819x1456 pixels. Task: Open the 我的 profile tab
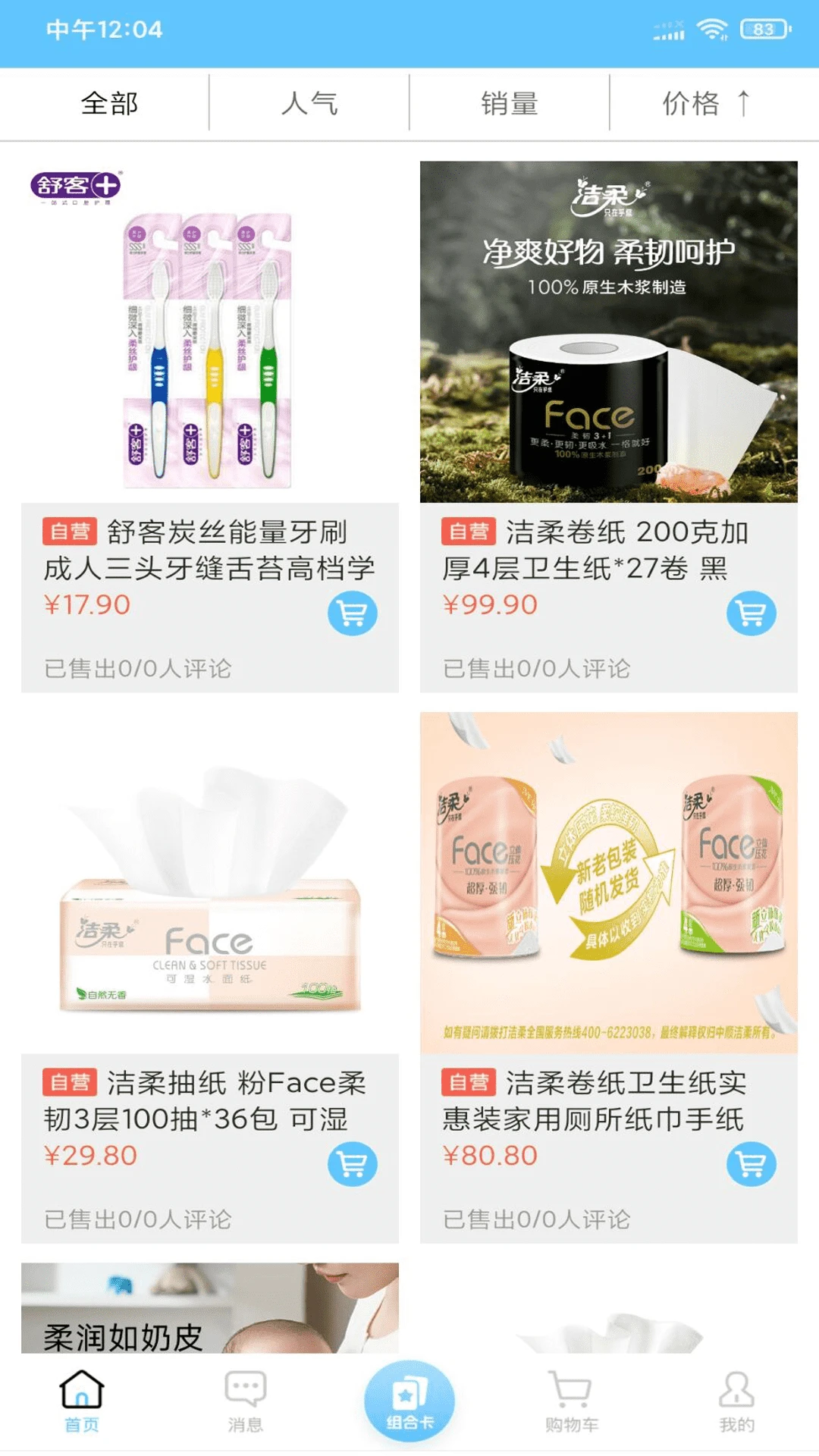click(736, 1401)
